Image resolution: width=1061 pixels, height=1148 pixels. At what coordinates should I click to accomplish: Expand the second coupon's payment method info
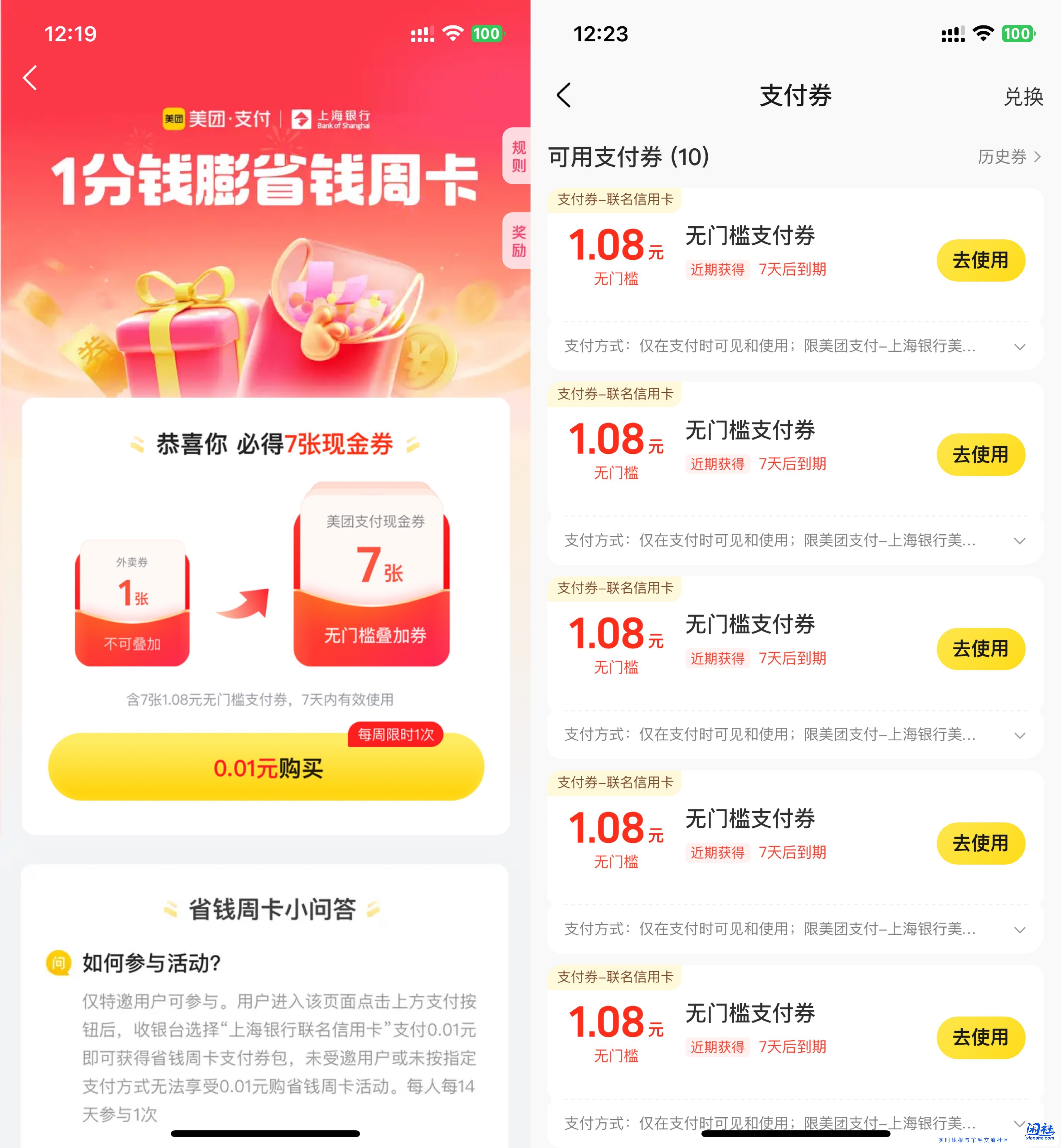tap(1020, 541)
